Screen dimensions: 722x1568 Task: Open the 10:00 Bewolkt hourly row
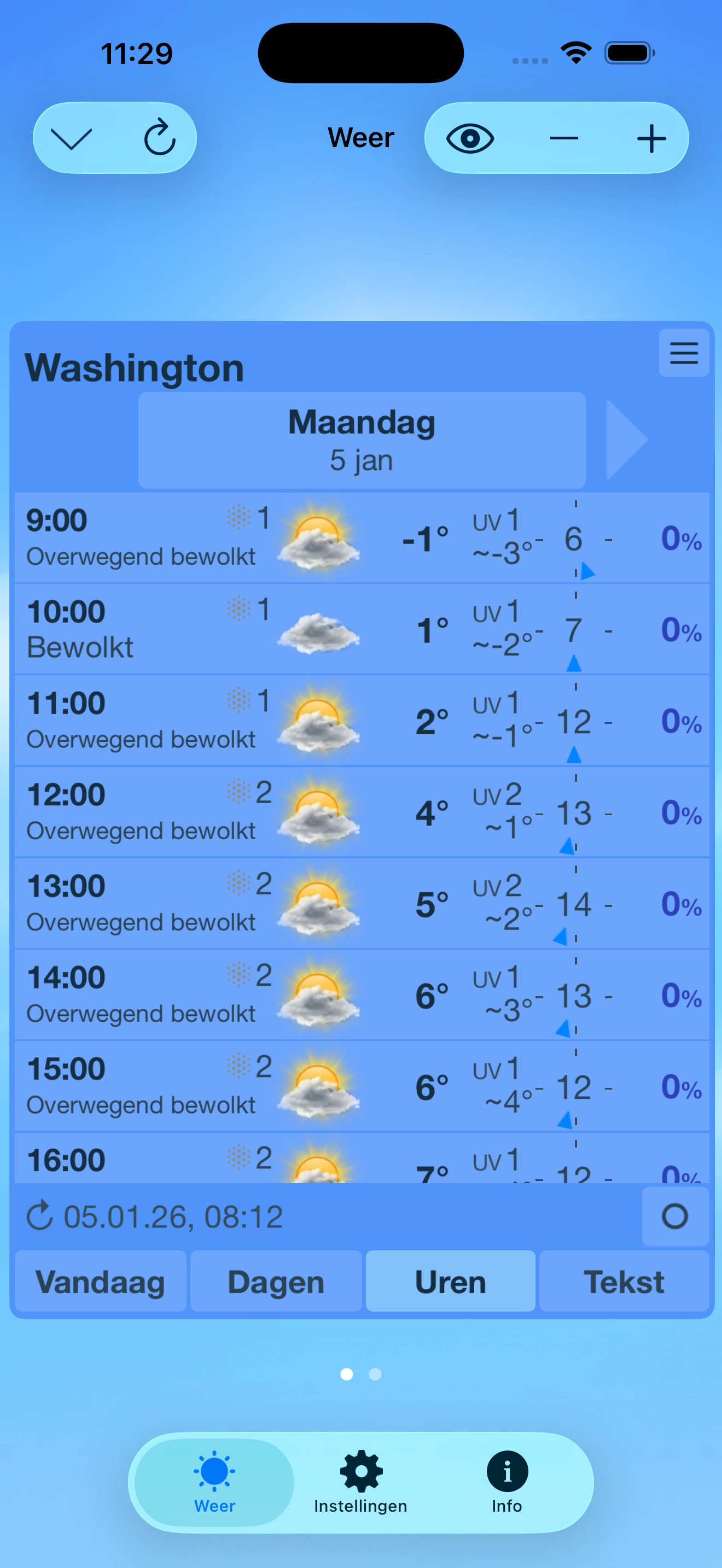pos(362,629)
